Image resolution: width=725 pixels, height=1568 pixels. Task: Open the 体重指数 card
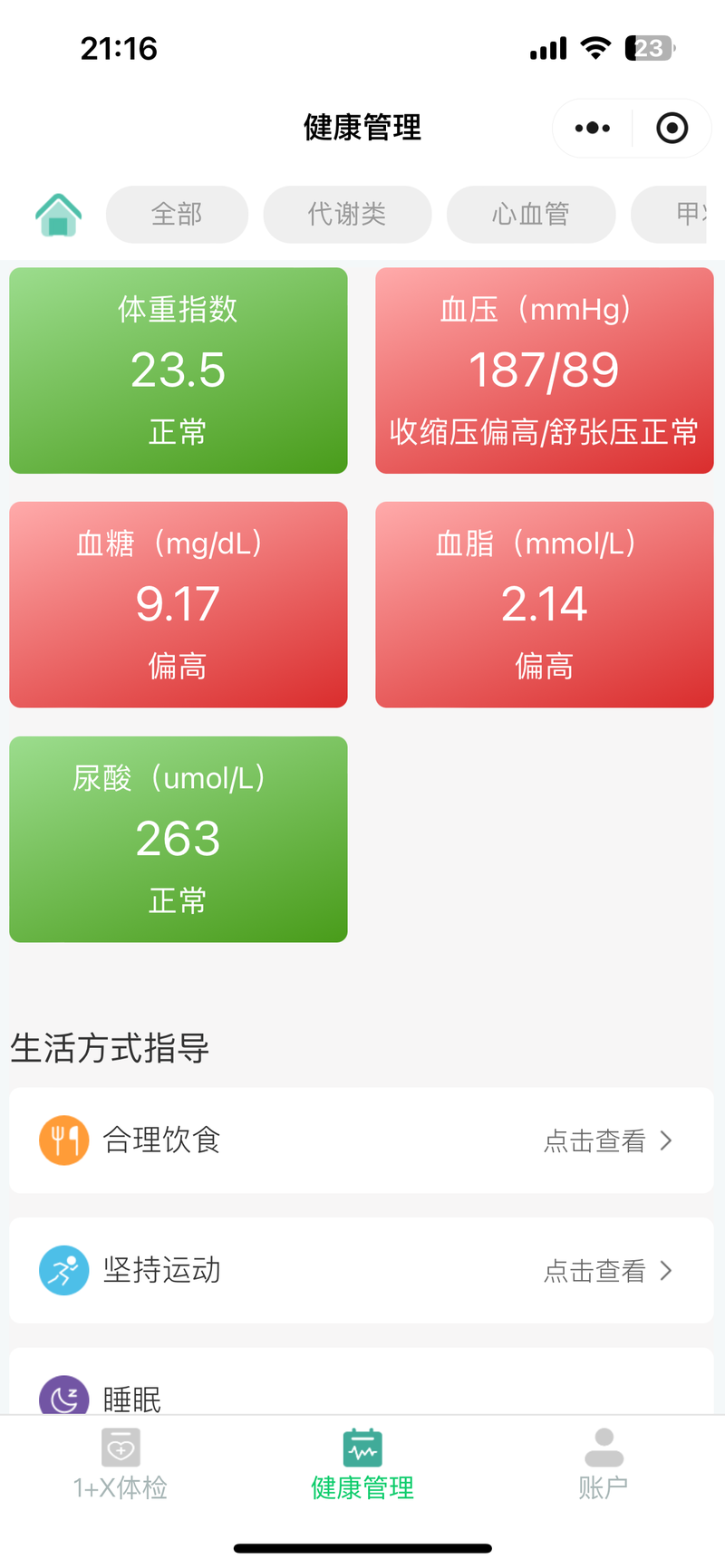179,370
